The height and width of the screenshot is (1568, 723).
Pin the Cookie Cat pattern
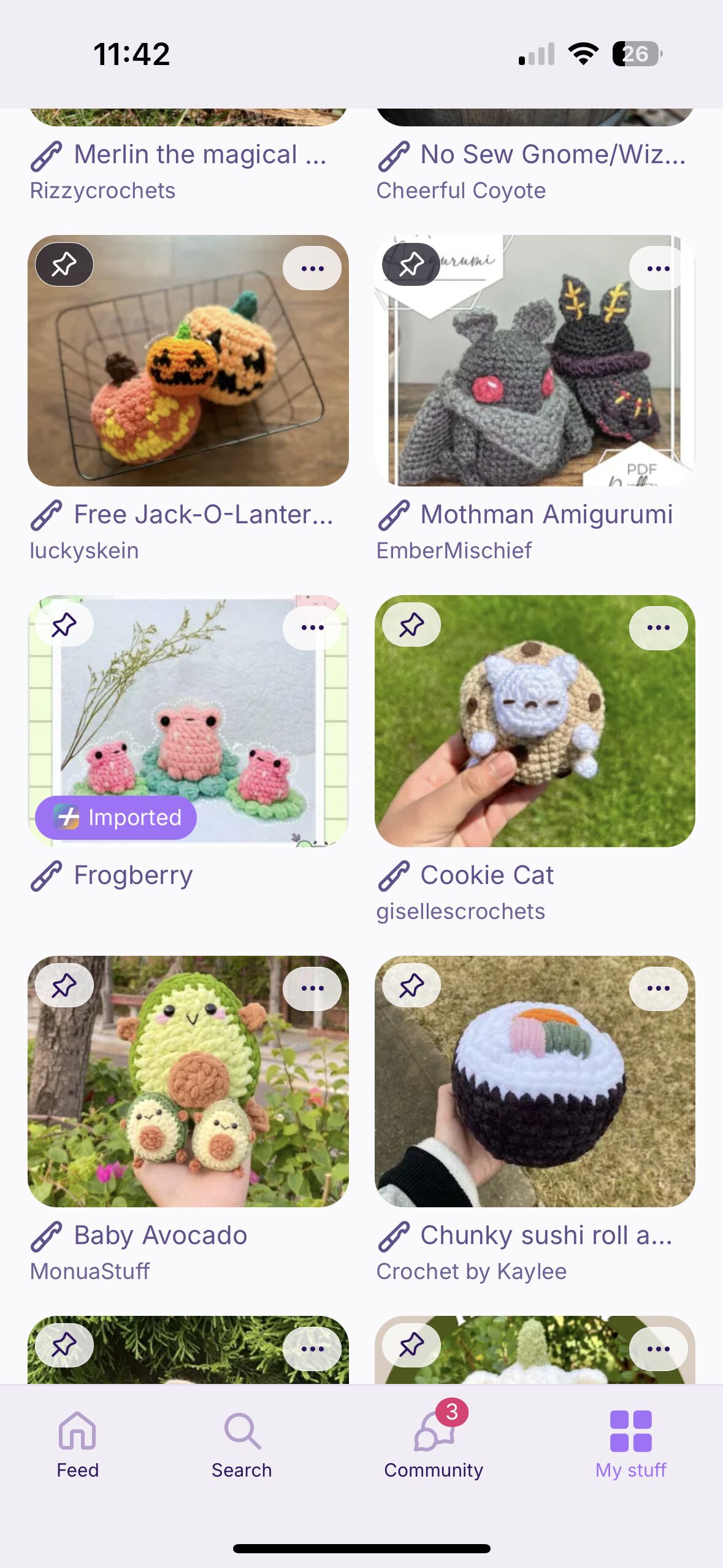411,625
